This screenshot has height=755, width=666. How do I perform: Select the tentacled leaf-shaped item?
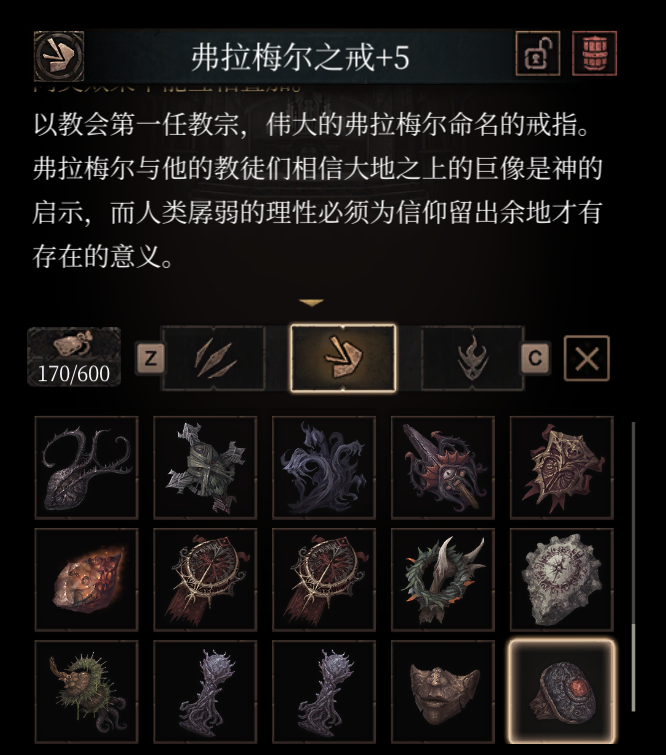[x=86, y=467]
